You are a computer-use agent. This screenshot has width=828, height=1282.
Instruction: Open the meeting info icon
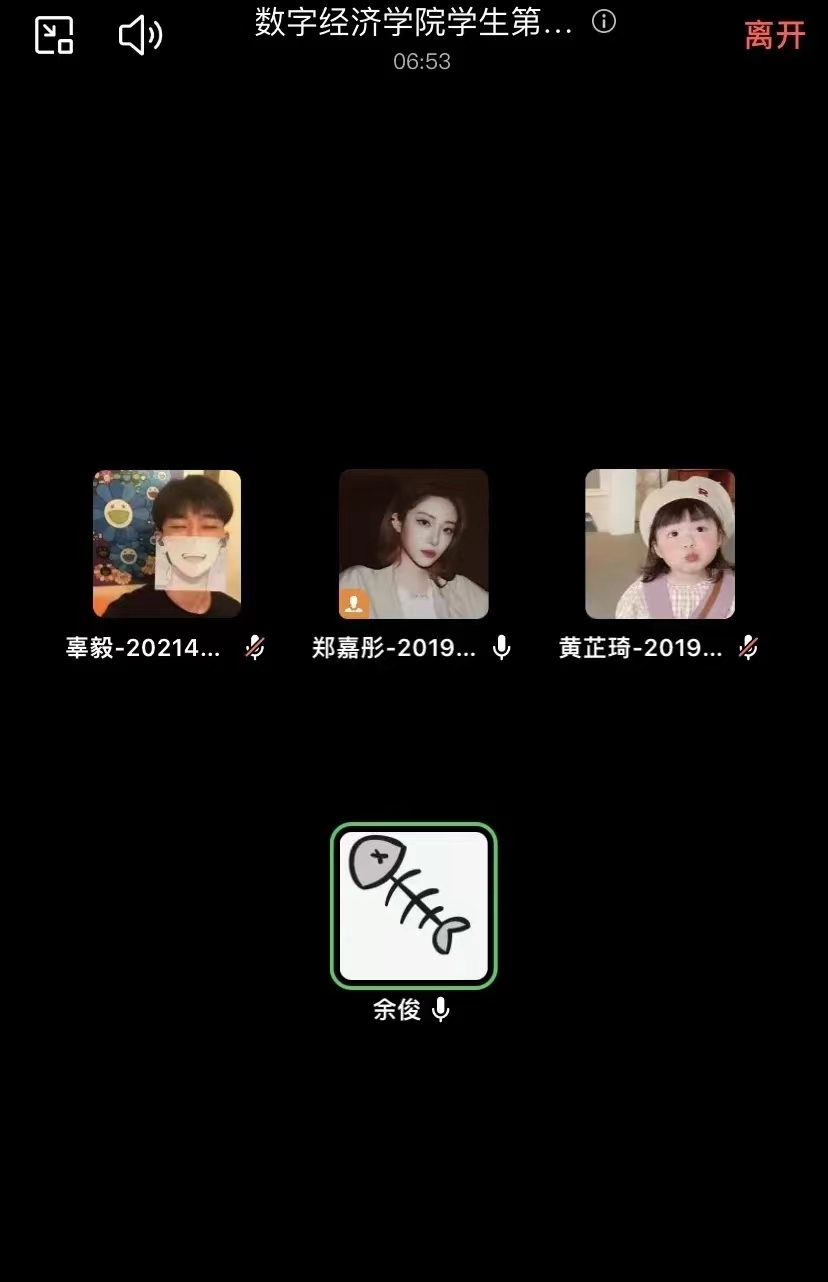tap(604, 21)
